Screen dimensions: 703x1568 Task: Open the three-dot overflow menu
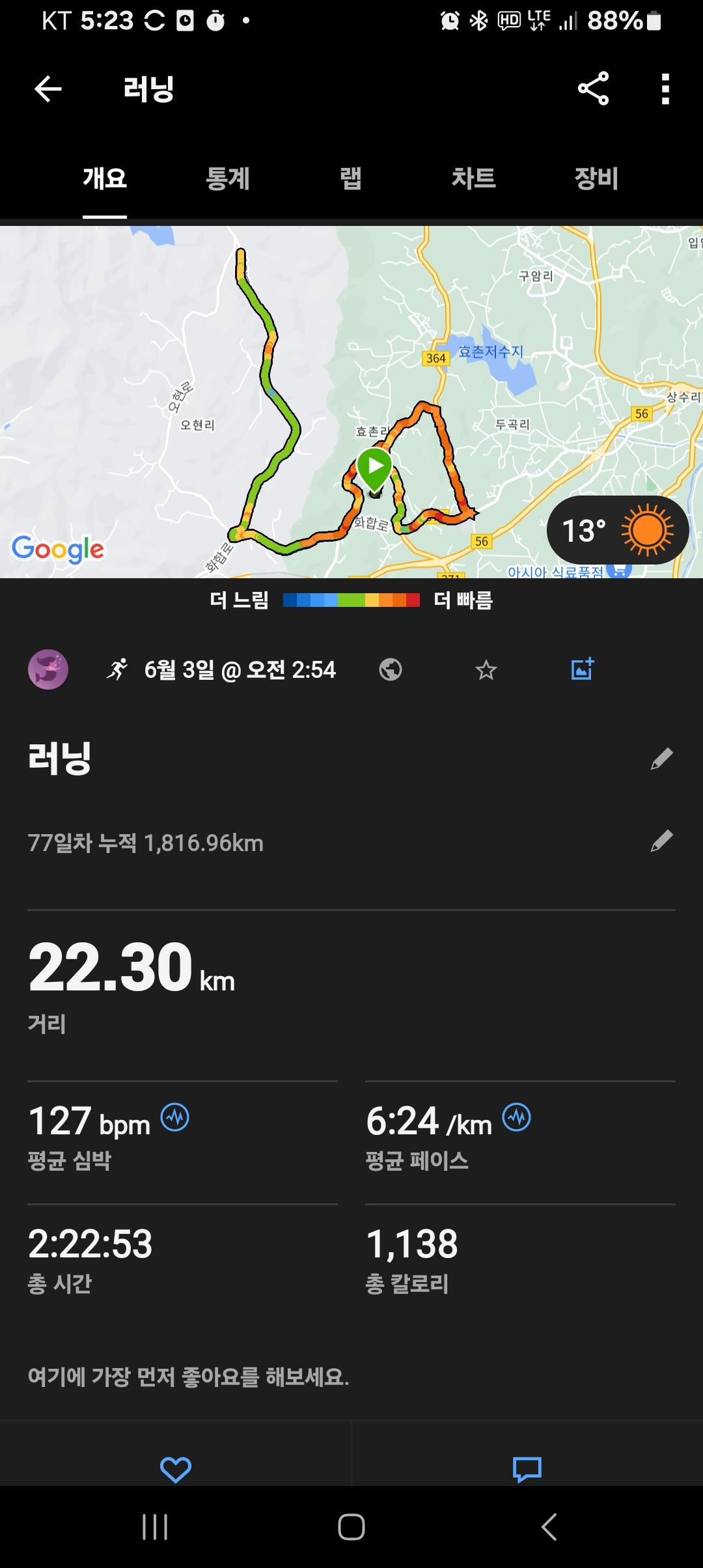coord(665,89)
